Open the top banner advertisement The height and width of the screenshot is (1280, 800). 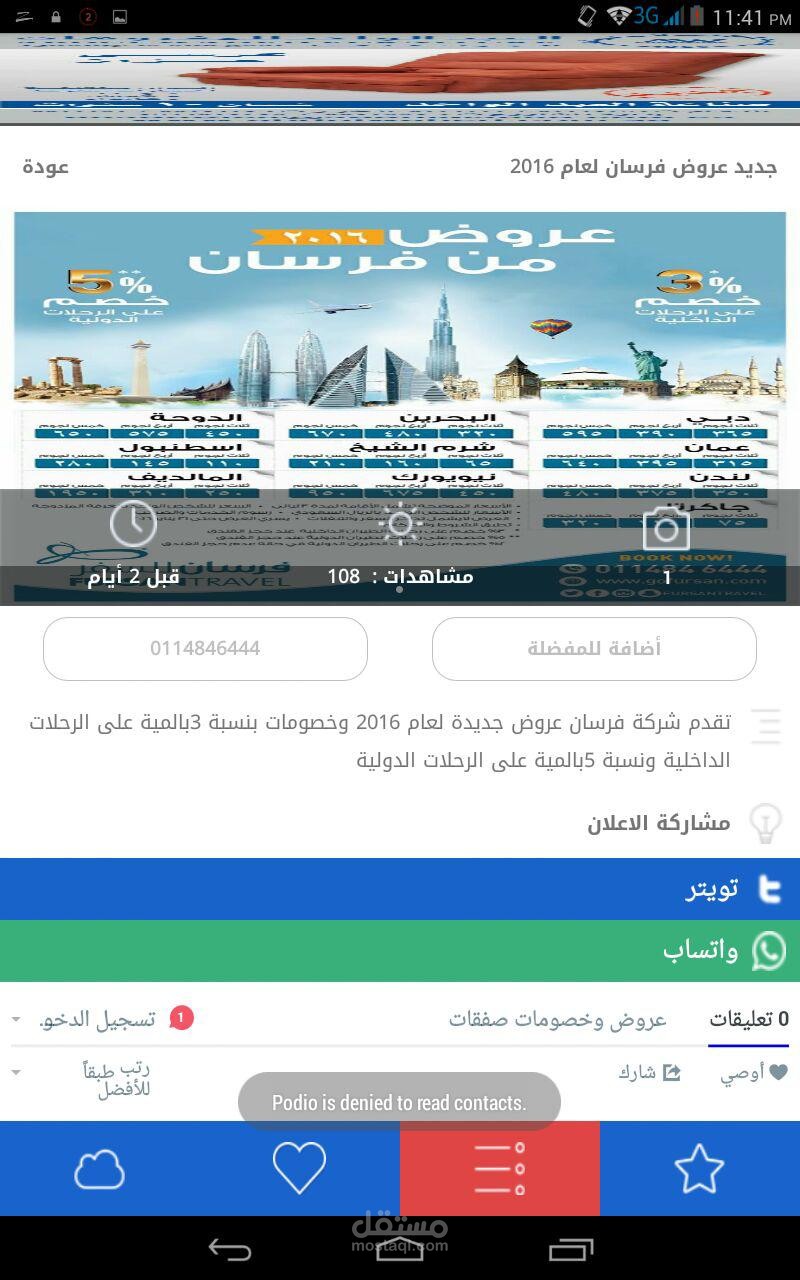click(x=400, y=78)
